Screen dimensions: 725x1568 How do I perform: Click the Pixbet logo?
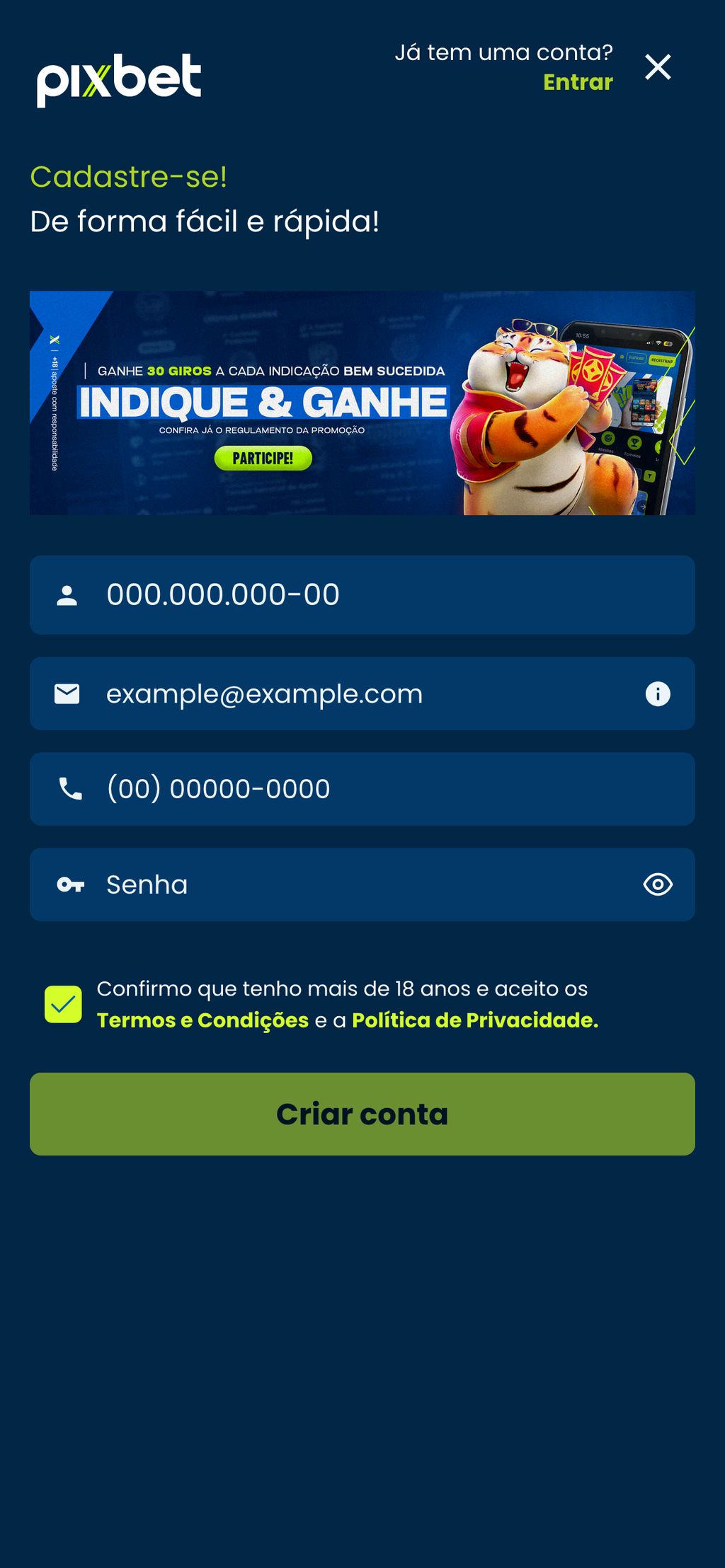point(117,78)
